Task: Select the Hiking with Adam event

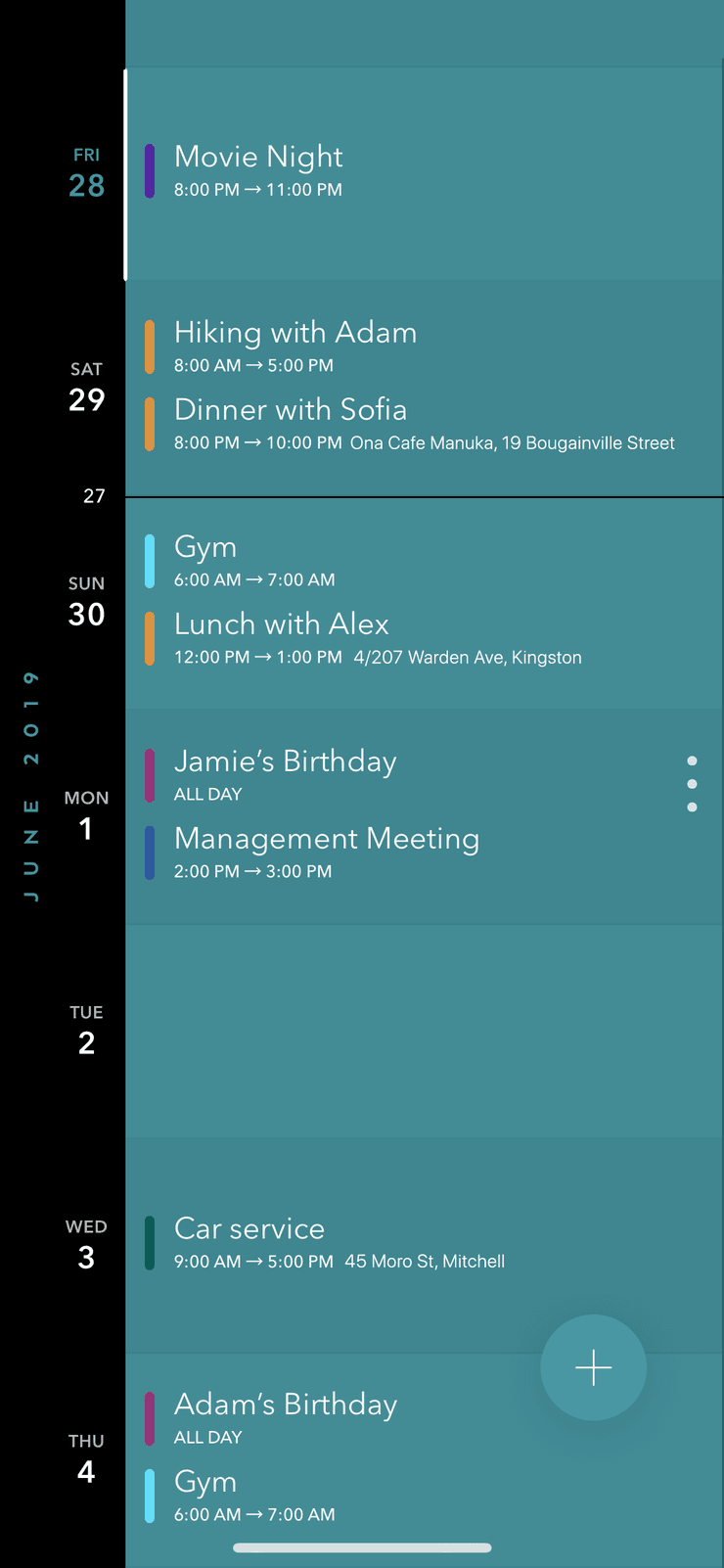Action: click(x=295, y=333)
